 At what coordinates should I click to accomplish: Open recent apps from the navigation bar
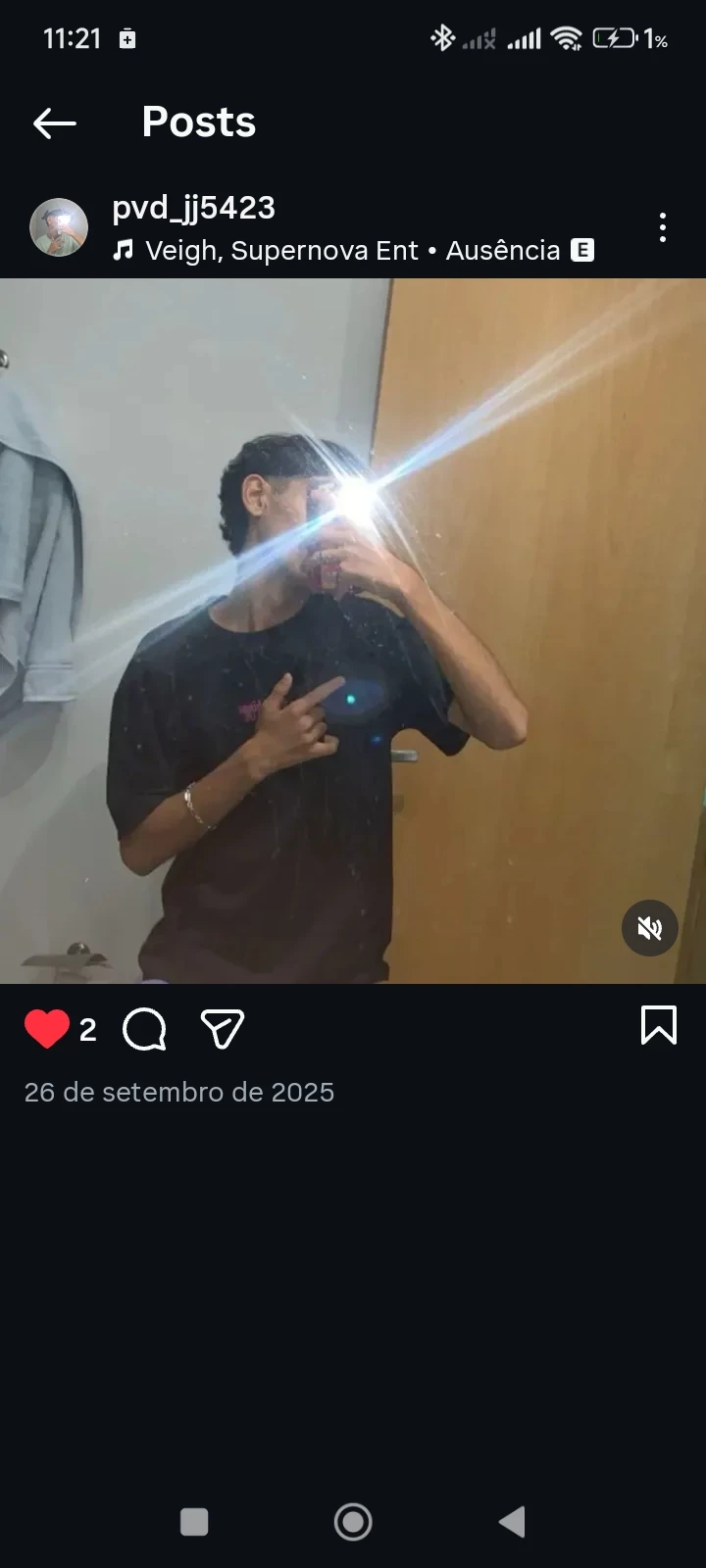(x=194, y=1522)
